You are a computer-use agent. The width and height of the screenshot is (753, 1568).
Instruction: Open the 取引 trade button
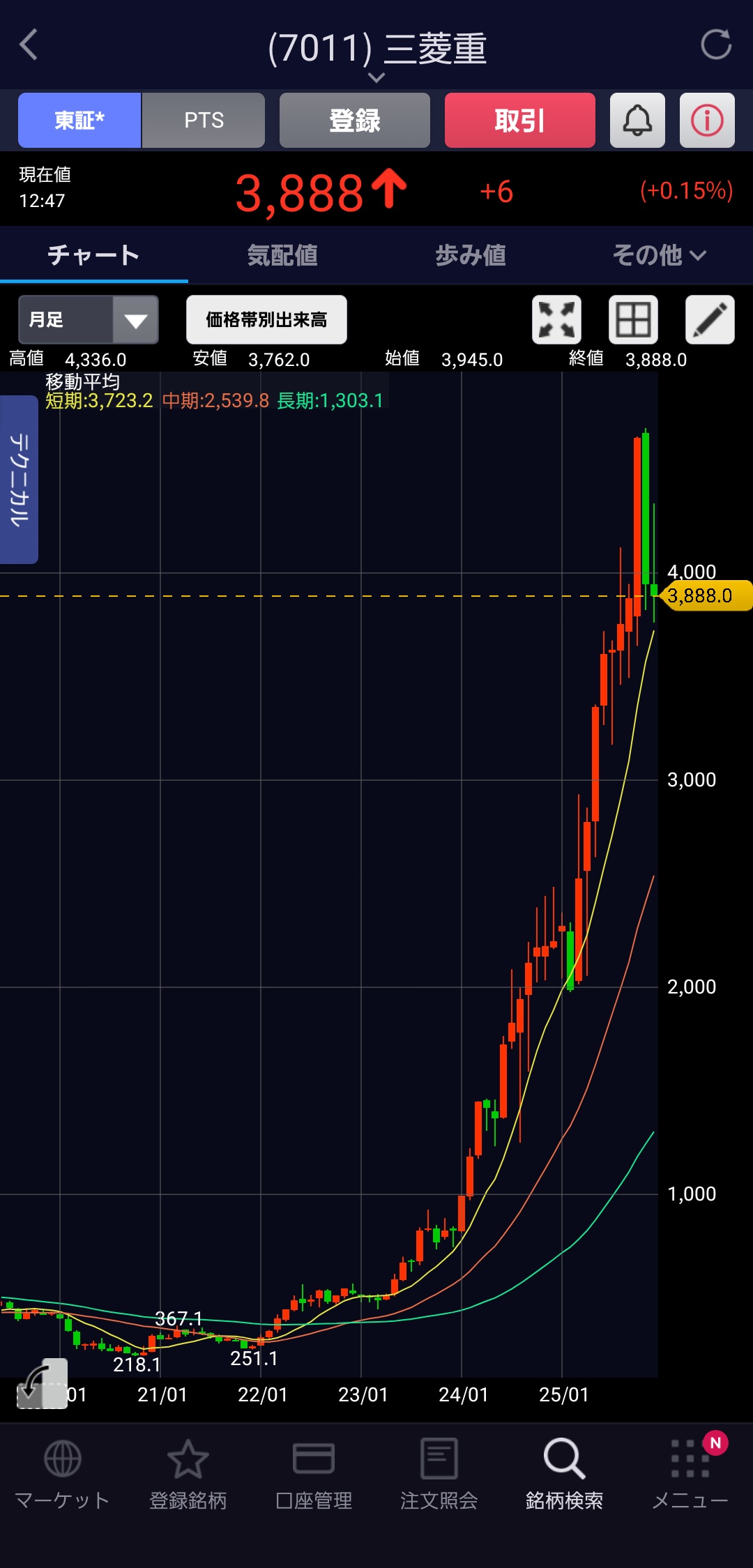tap(519, 120)
